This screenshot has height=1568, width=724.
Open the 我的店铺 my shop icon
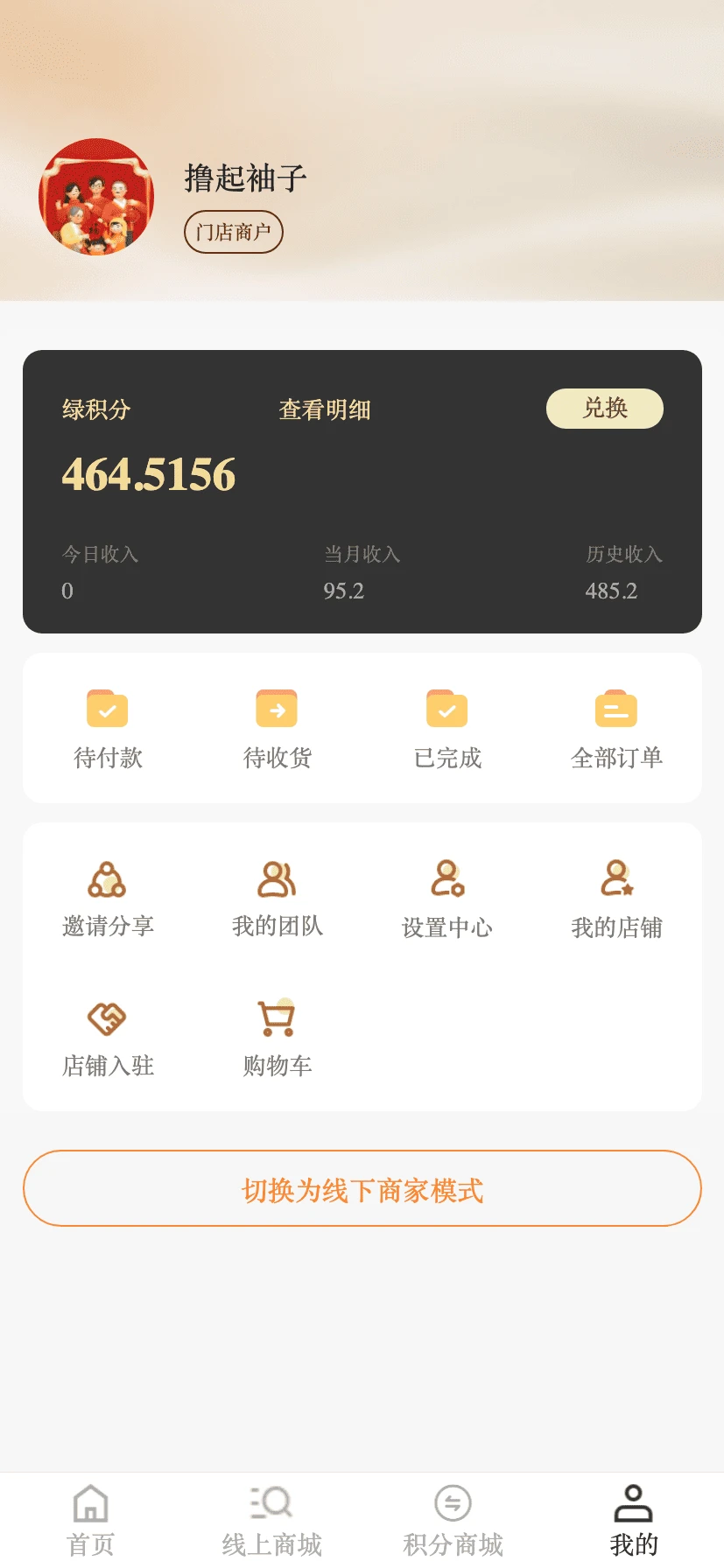(x=616, y=879)
